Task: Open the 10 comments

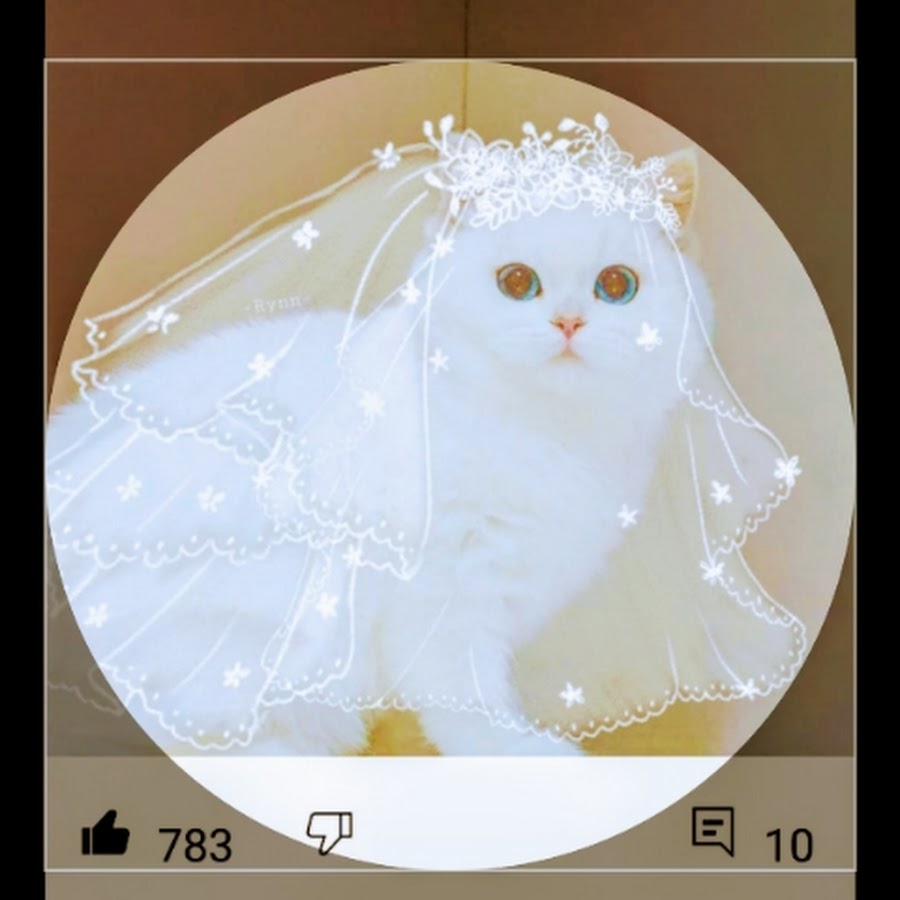Action: point(713,832)
